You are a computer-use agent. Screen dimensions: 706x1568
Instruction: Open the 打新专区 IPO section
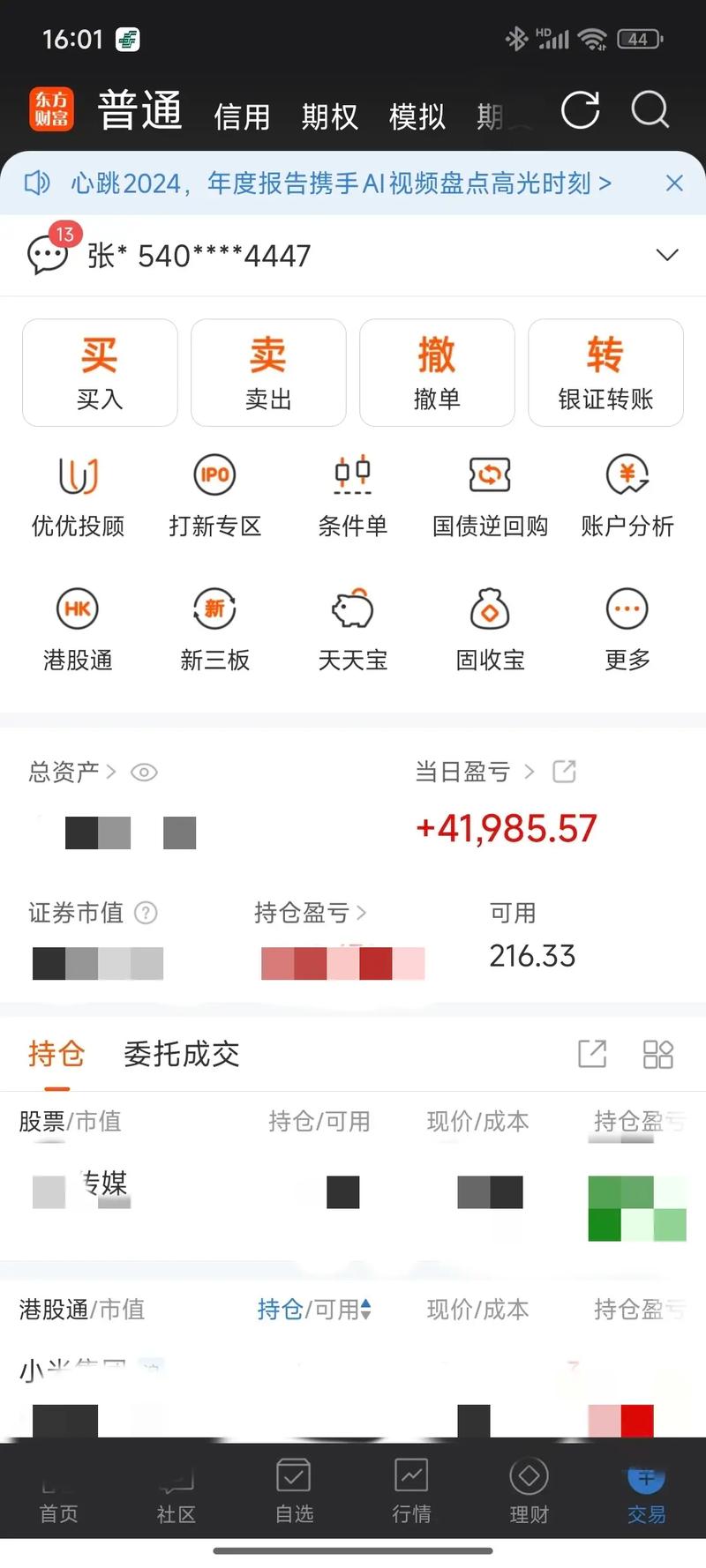(x=214, y=494)
